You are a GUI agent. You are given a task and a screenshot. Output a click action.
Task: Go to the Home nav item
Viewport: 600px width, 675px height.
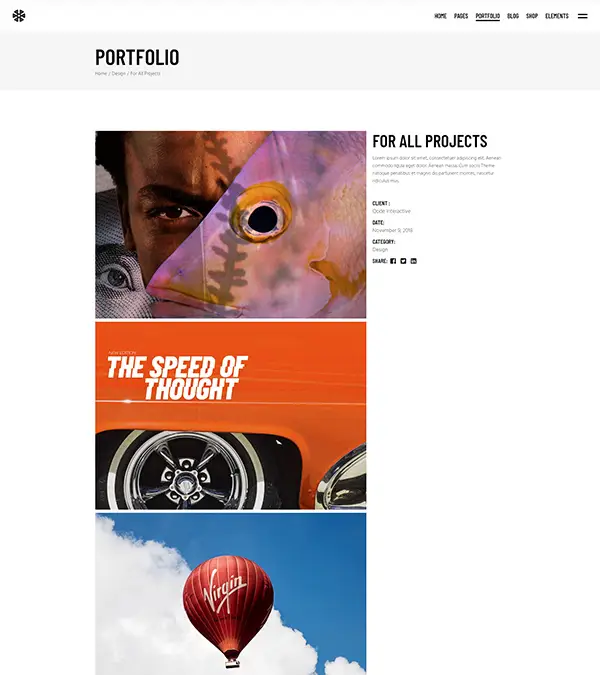440,16
